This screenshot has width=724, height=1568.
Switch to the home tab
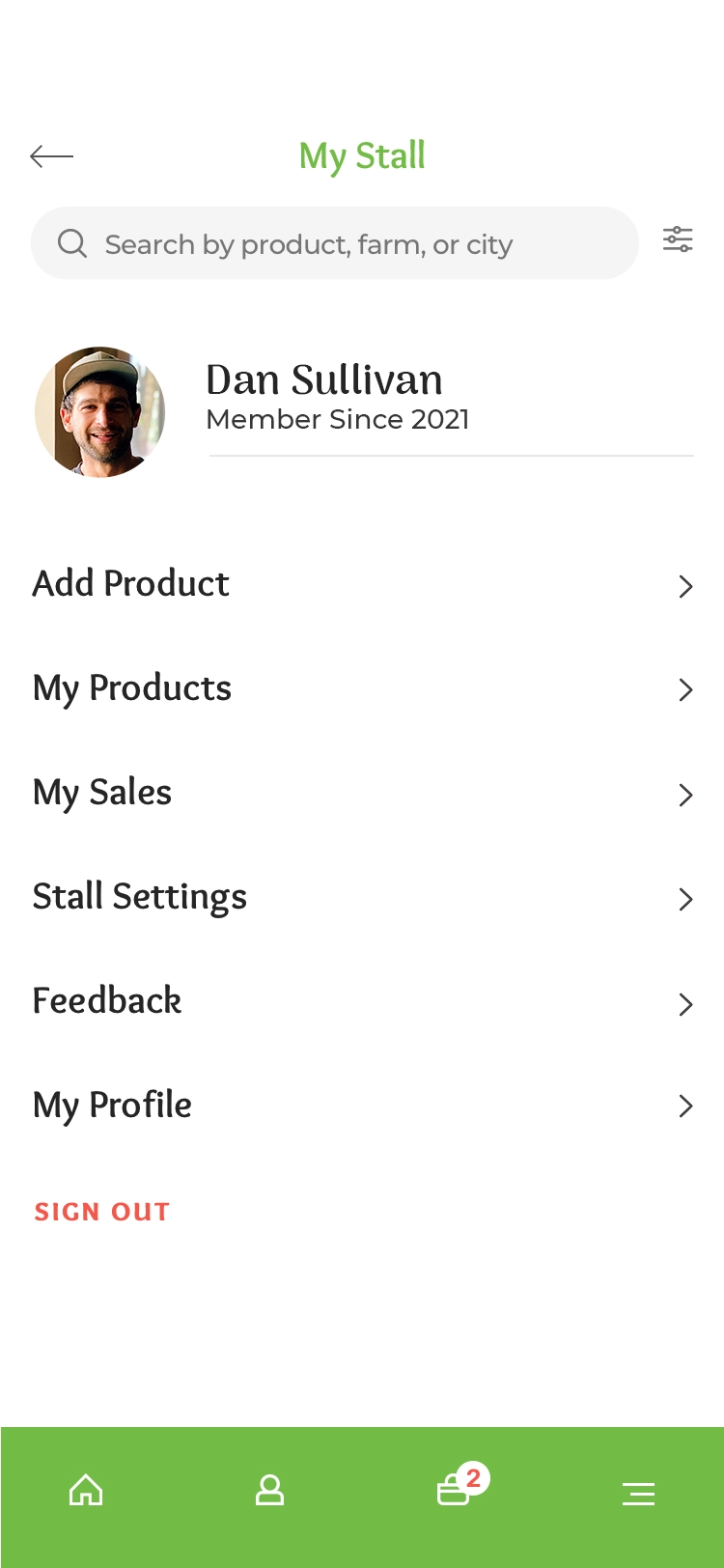pos(86,1491)
